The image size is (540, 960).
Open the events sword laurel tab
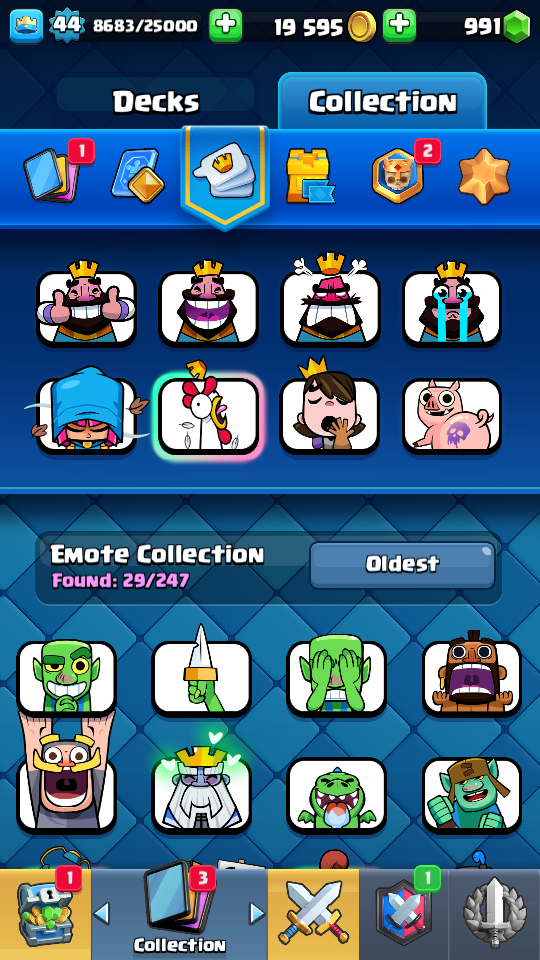coord(495,914)
